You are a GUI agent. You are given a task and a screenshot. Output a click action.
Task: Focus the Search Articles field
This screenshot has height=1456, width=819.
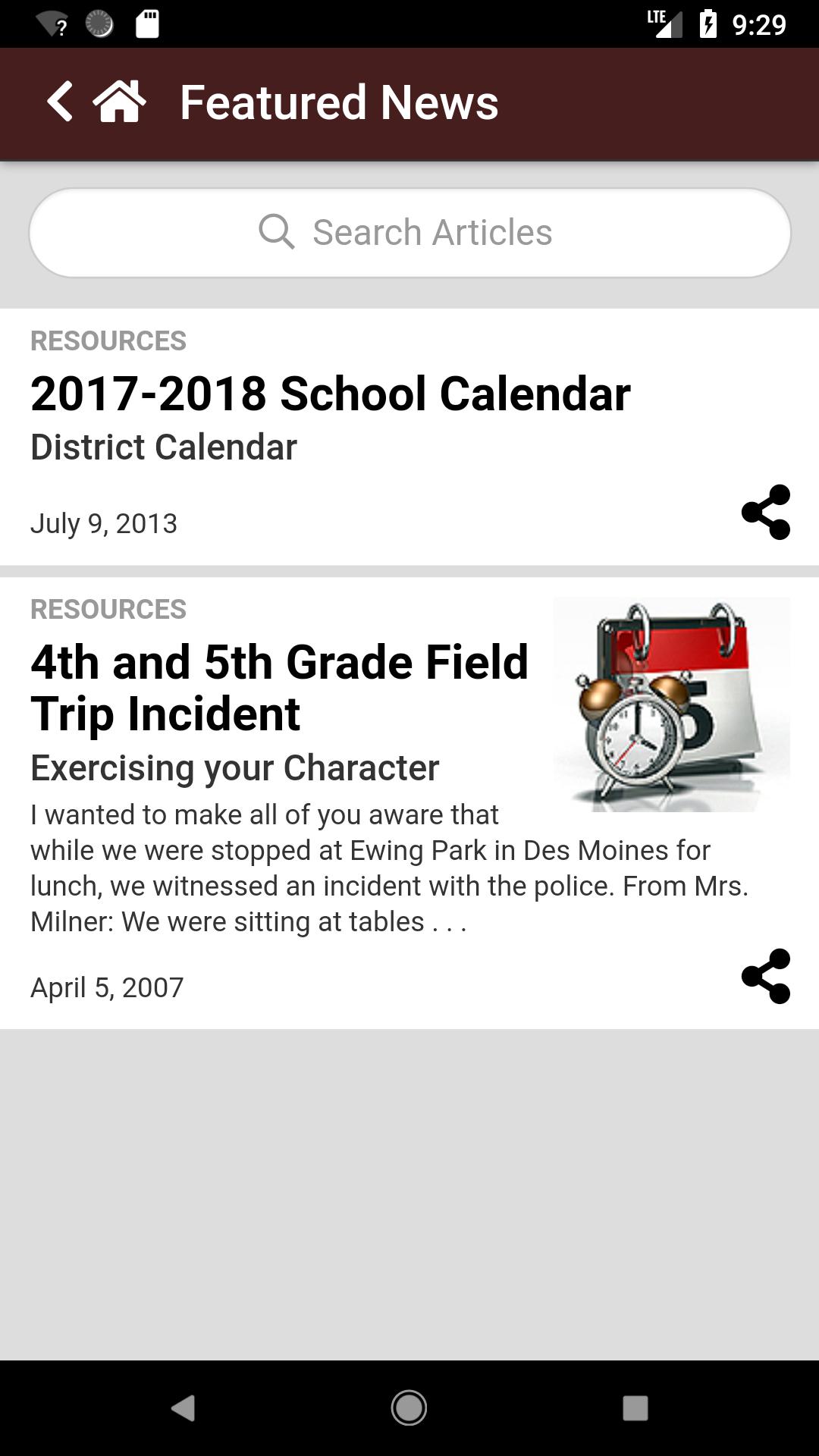click(x=409, y=232)
